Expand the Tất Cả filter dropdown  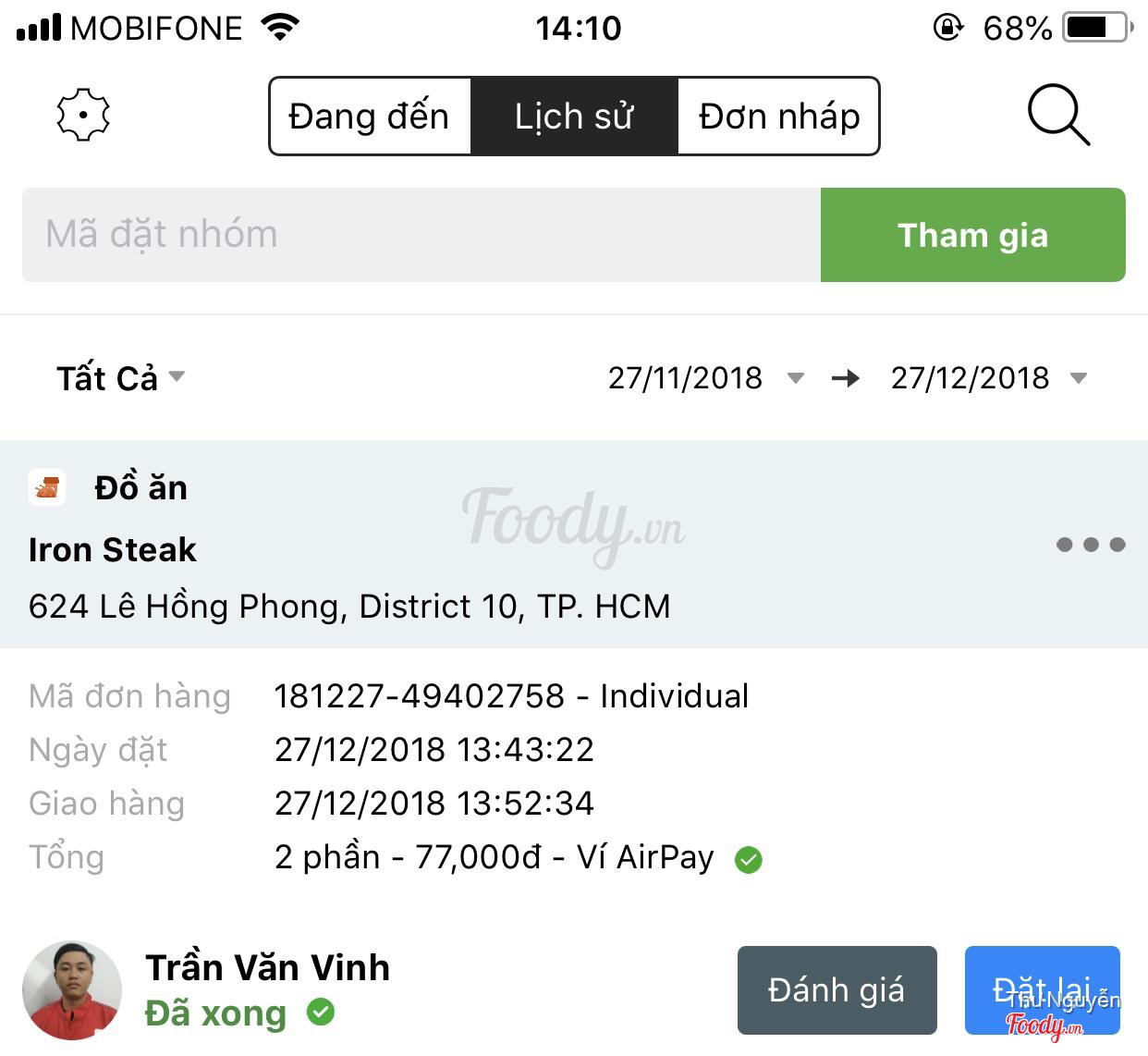[x=120, y=378]
